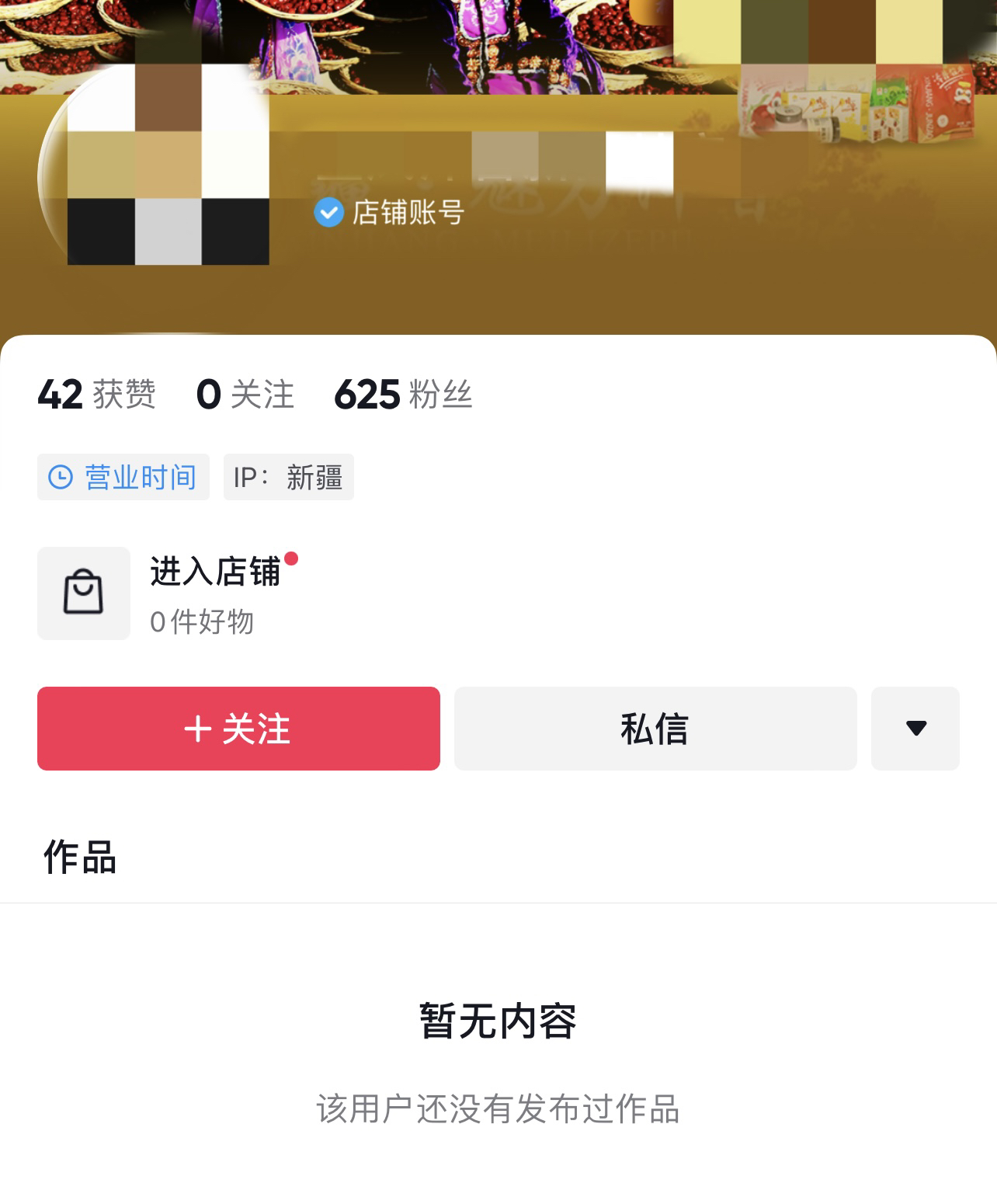Open private message 私信
997x1204 pixels.
[655, 729]
